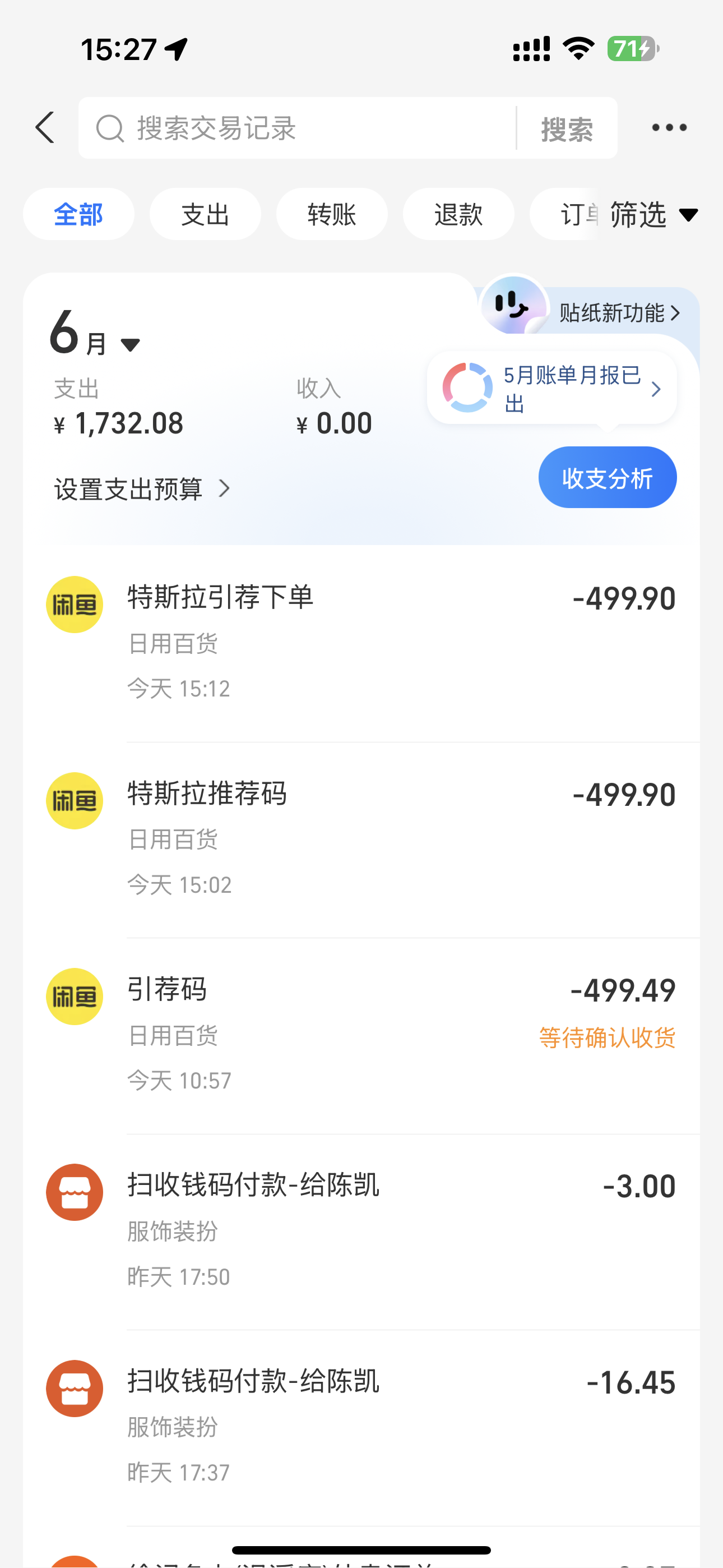Image resolution: width=723 pixels, height=1568 pixels.
Task: Open 设置支出预算
Action: click(x=142, y=489)
